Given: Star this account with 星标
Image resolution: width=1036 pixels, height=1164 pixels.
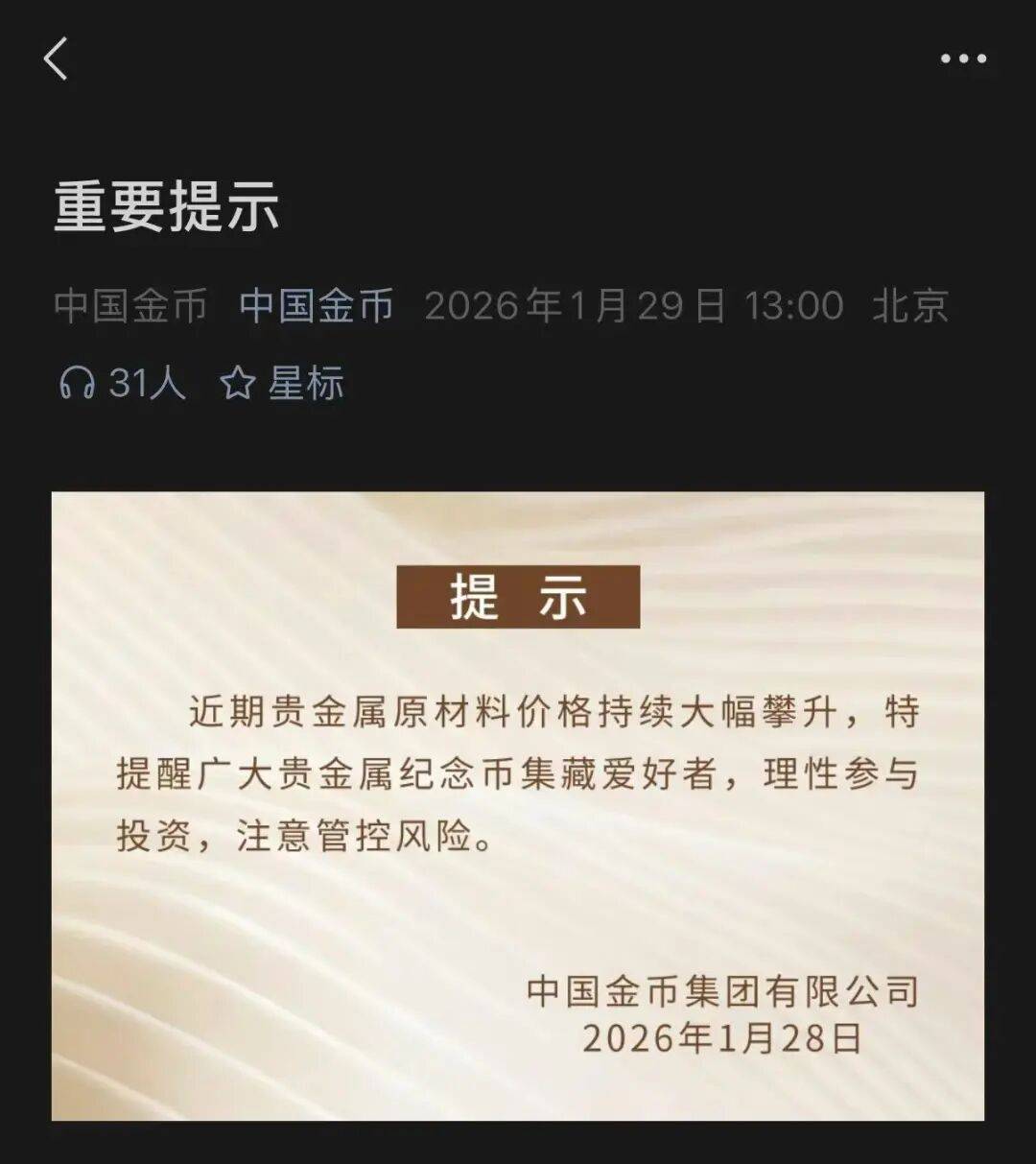Looking at the screenshot, I should pyautogui.click(x=282, y=384).
